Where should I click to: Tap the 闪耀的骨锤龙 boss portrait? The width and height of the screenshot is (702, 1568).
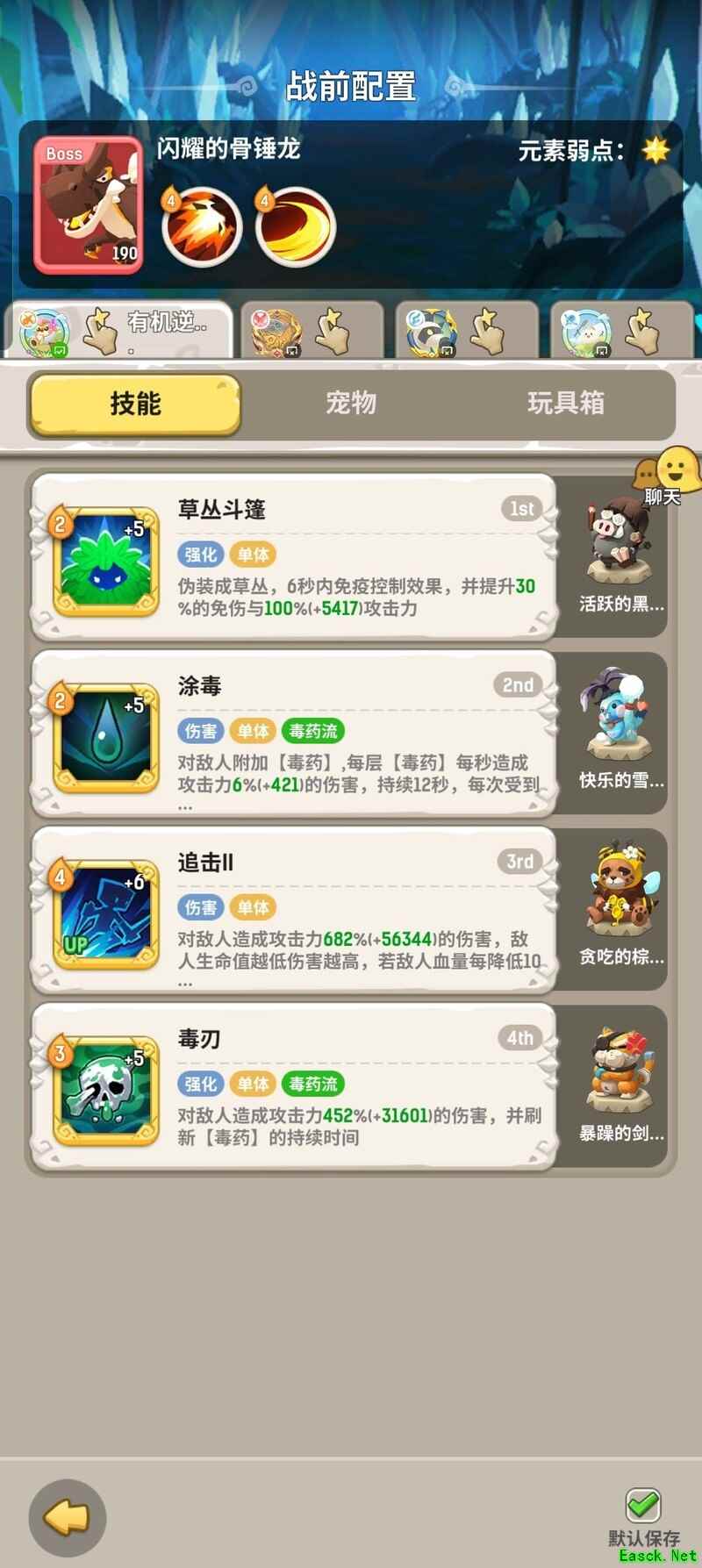88,205
